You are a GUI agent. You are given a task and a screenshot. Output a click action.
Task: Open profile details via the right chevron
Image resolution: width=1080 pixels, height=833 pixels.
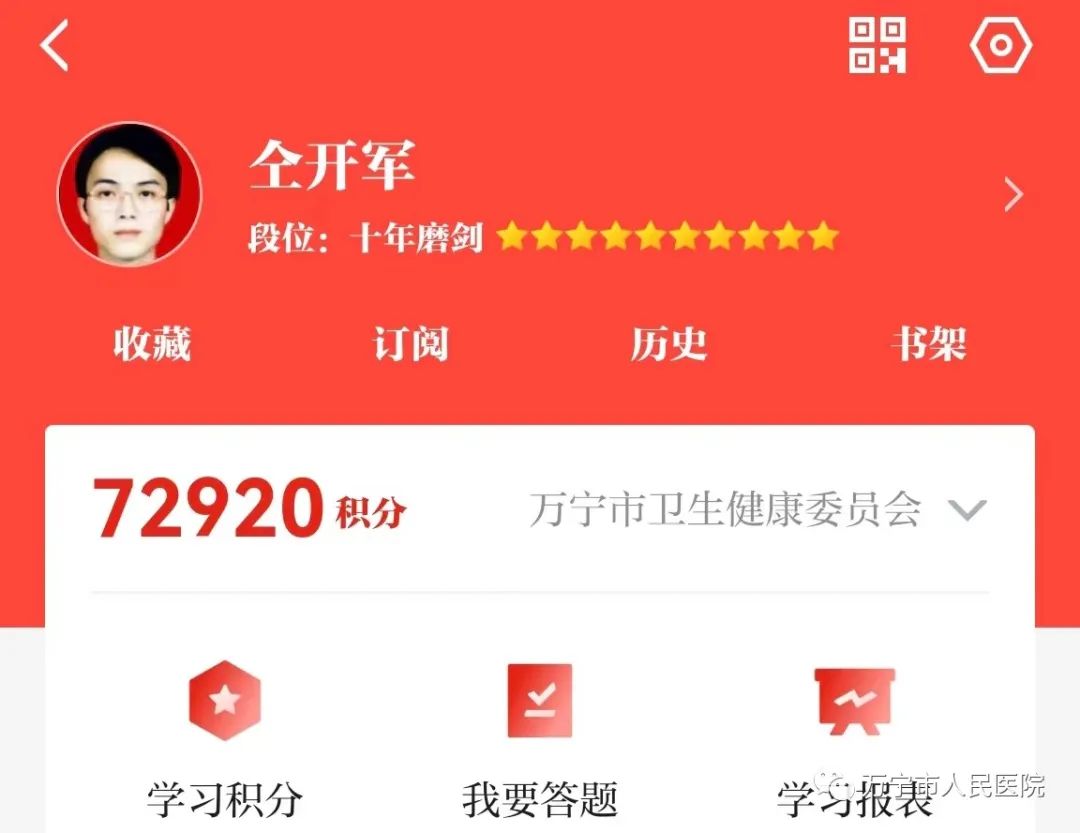tap(1013, 195)
